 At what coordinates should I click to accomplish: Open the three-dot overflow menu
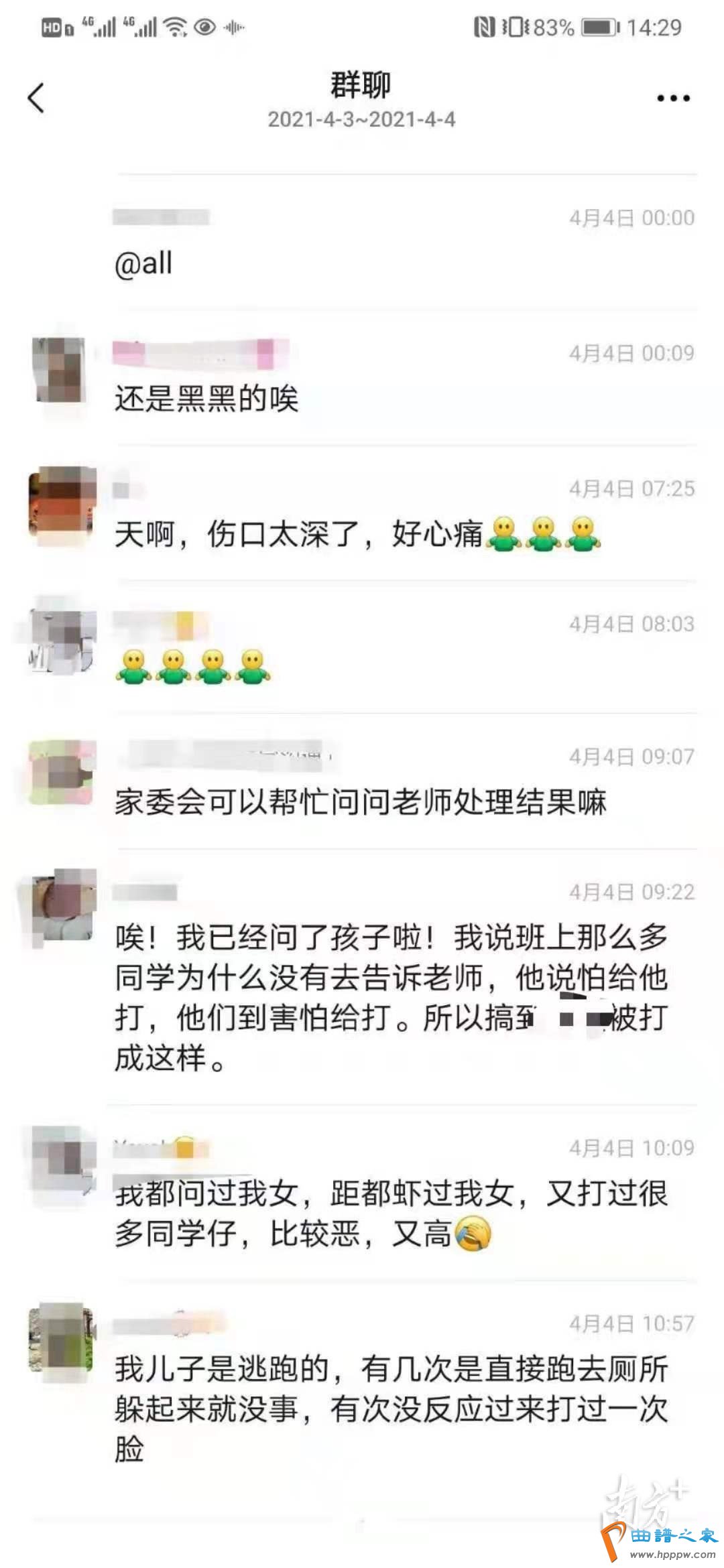coord(672,99)
